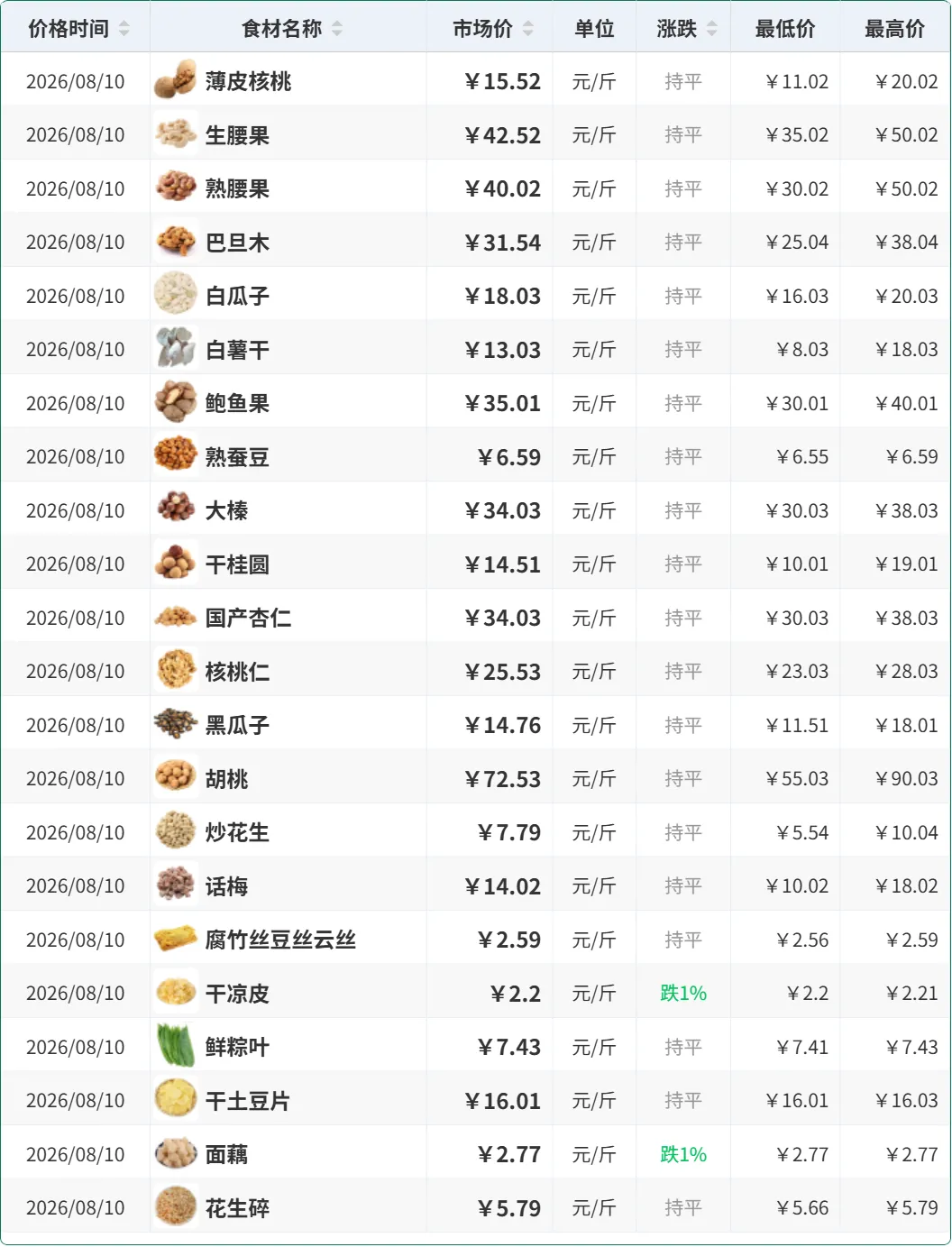Sort by the 涨跌 column
This screenshot has height=1247, width=952.
click(x=712, y=29)
